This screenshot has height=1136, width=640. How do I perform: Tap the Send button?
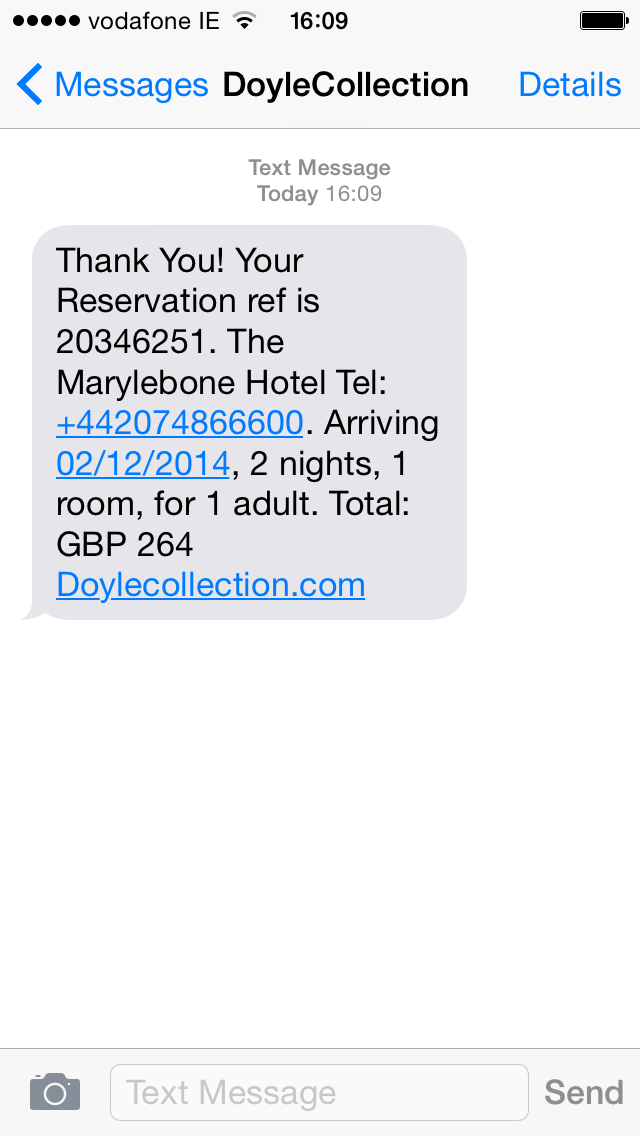[x=584, y=1093]
